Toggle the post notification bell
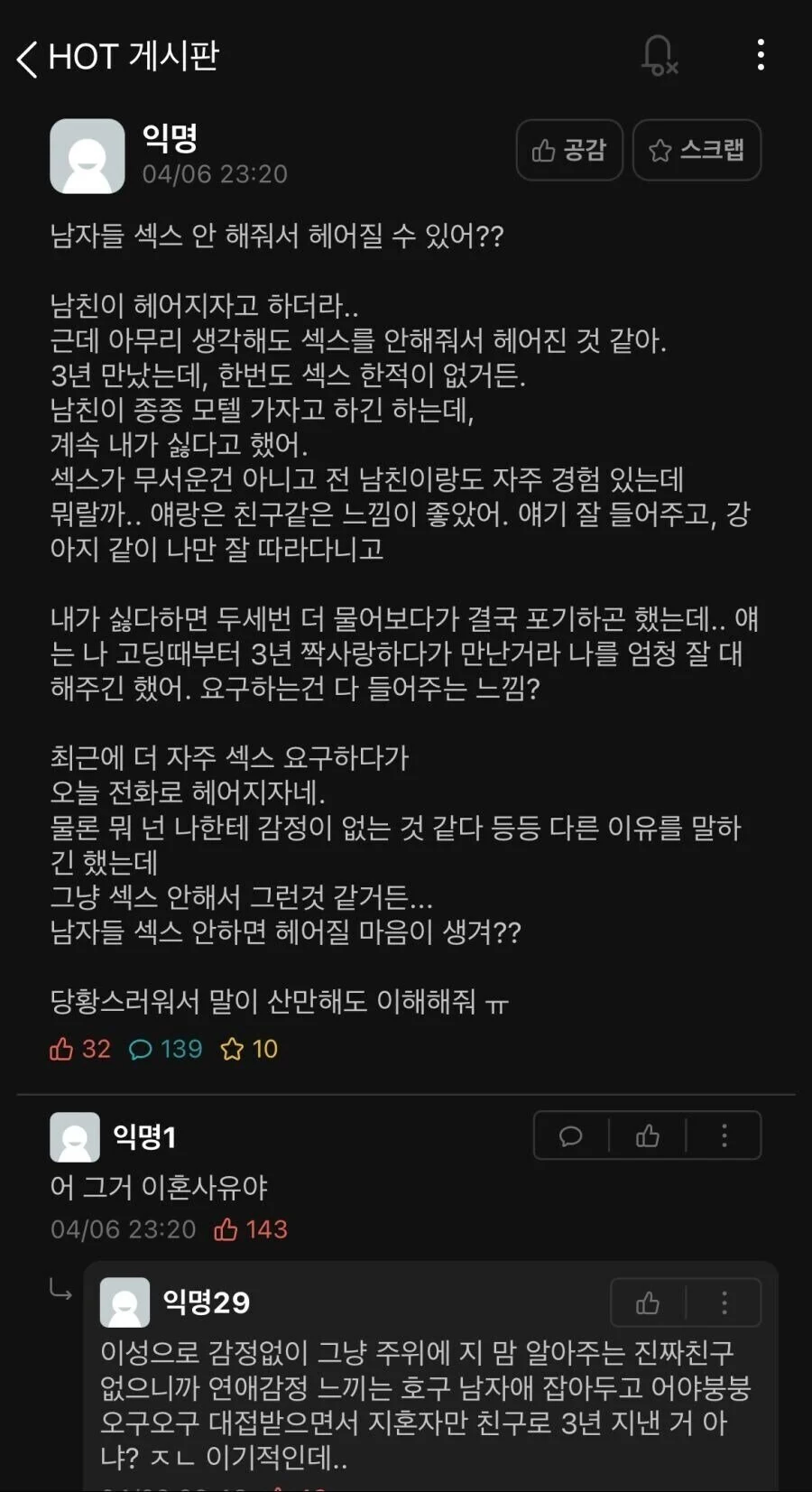Screen dimensions: 812x1492 pos(660,56)
